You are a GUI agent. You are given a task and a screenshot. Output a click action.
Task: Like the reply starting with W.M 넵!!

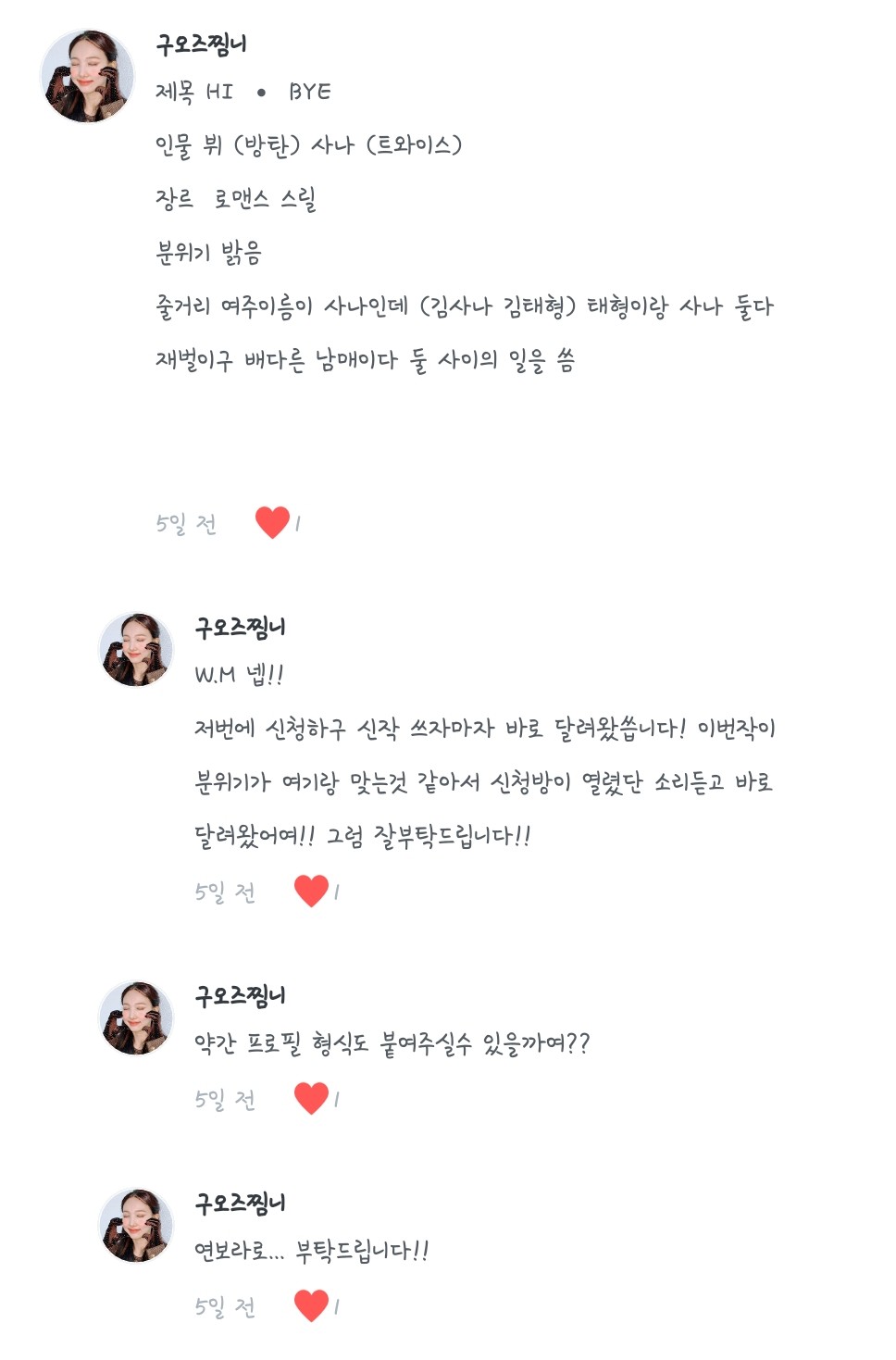[311, 892]
